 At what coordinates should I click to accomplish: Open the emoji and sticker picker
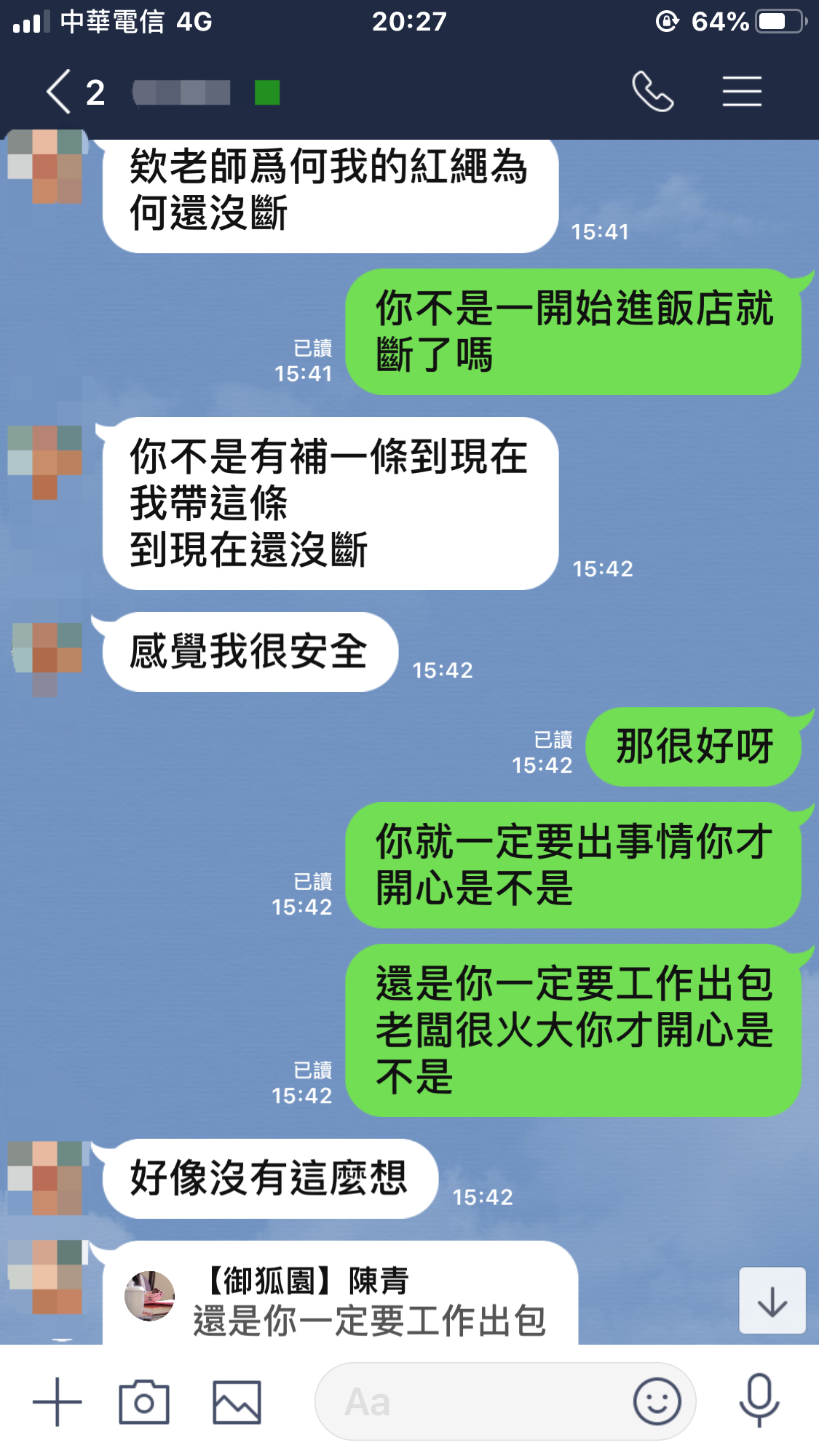(x=657, y=1401)
